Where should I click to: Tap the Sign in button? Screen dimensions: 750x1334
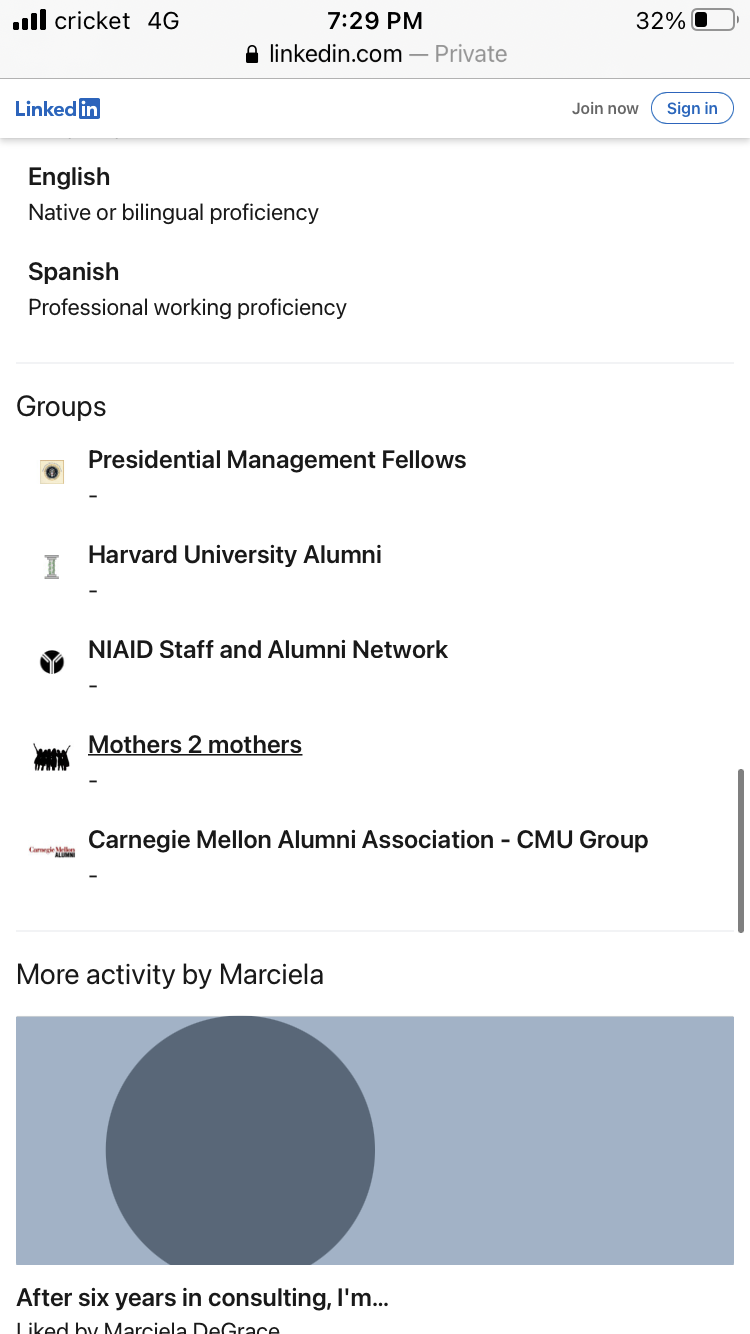coord(692,108)
